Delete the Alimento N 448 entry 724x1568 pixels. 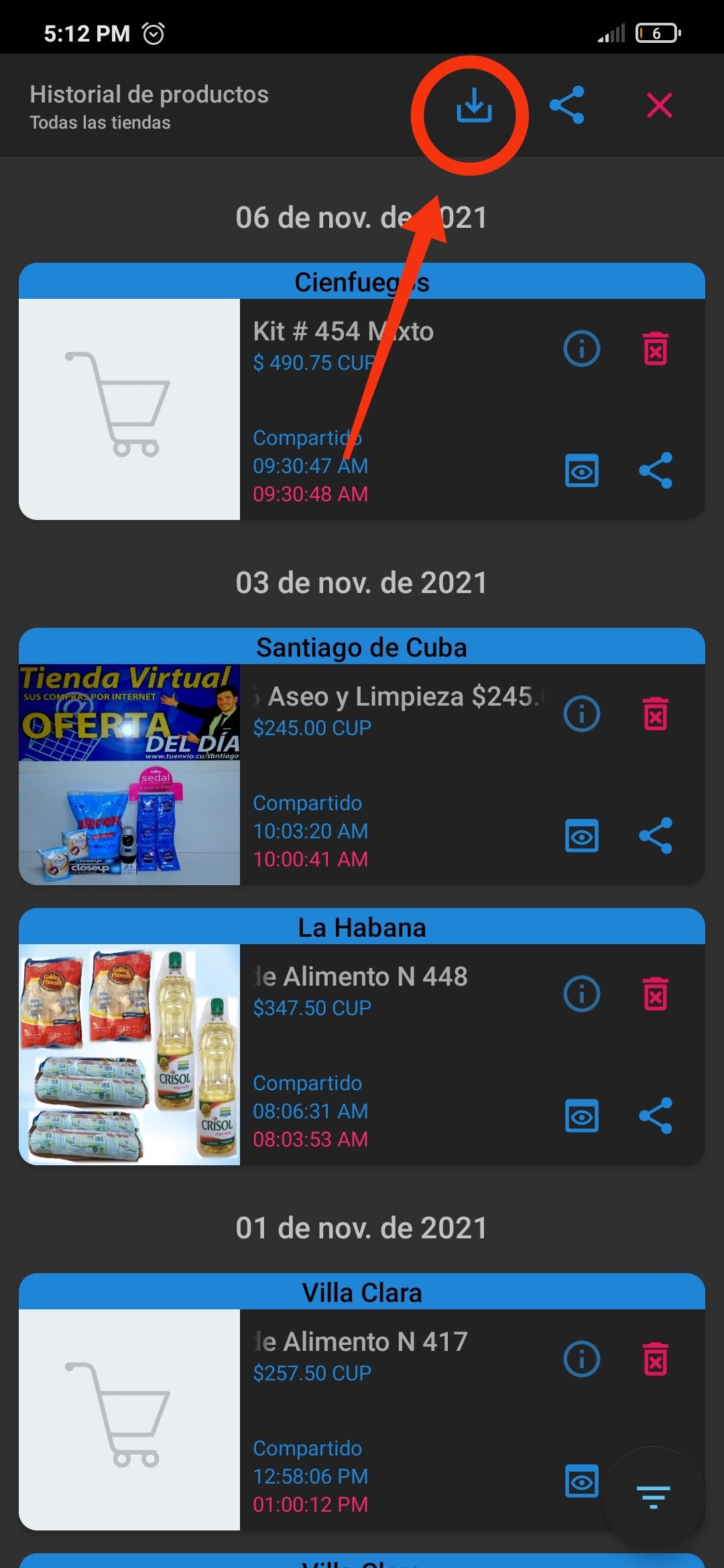pyautogui.click(x=656, y=994)
